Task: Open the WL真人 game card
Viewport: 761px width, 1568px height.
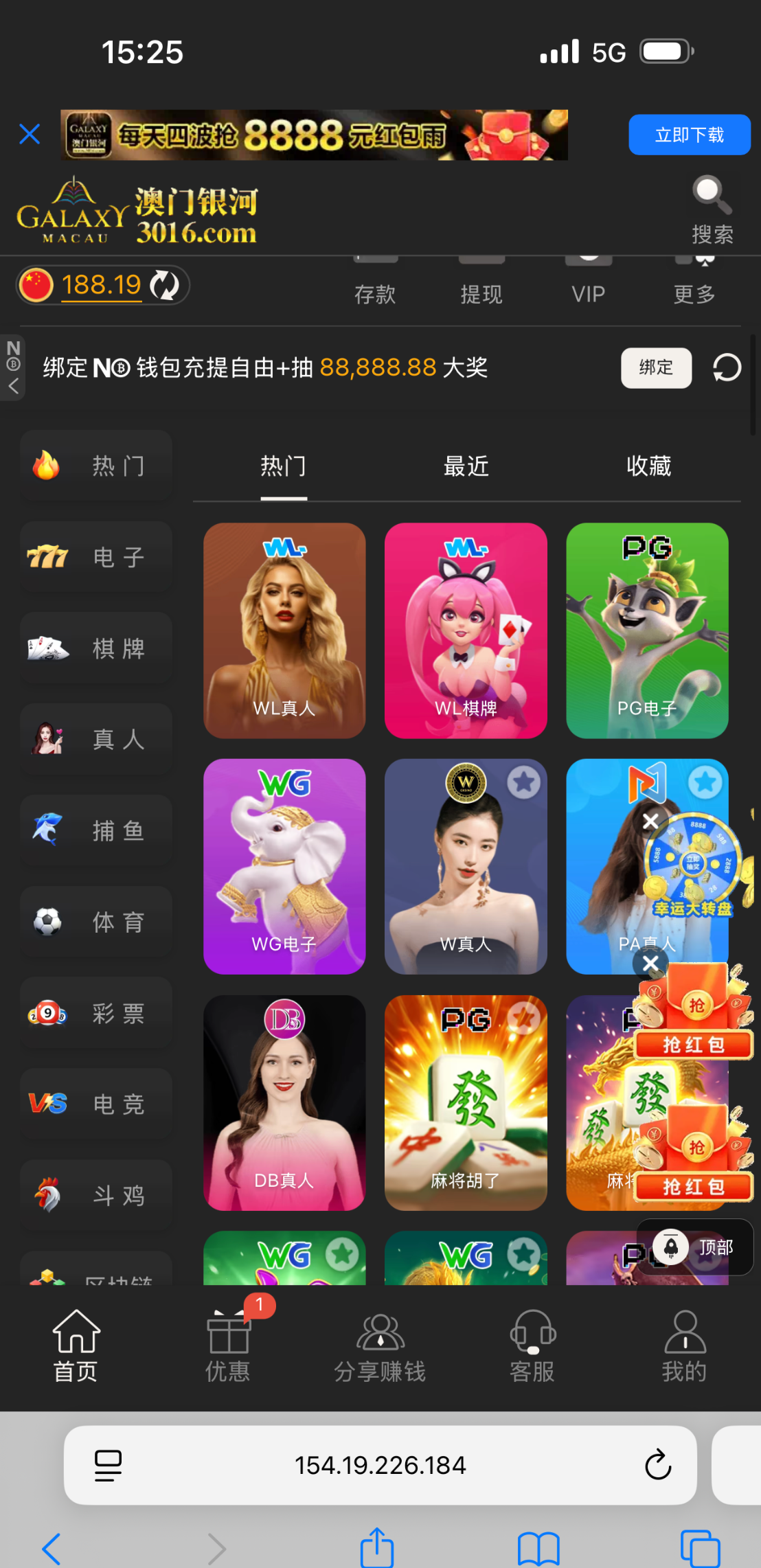Action: coord(284,630)
